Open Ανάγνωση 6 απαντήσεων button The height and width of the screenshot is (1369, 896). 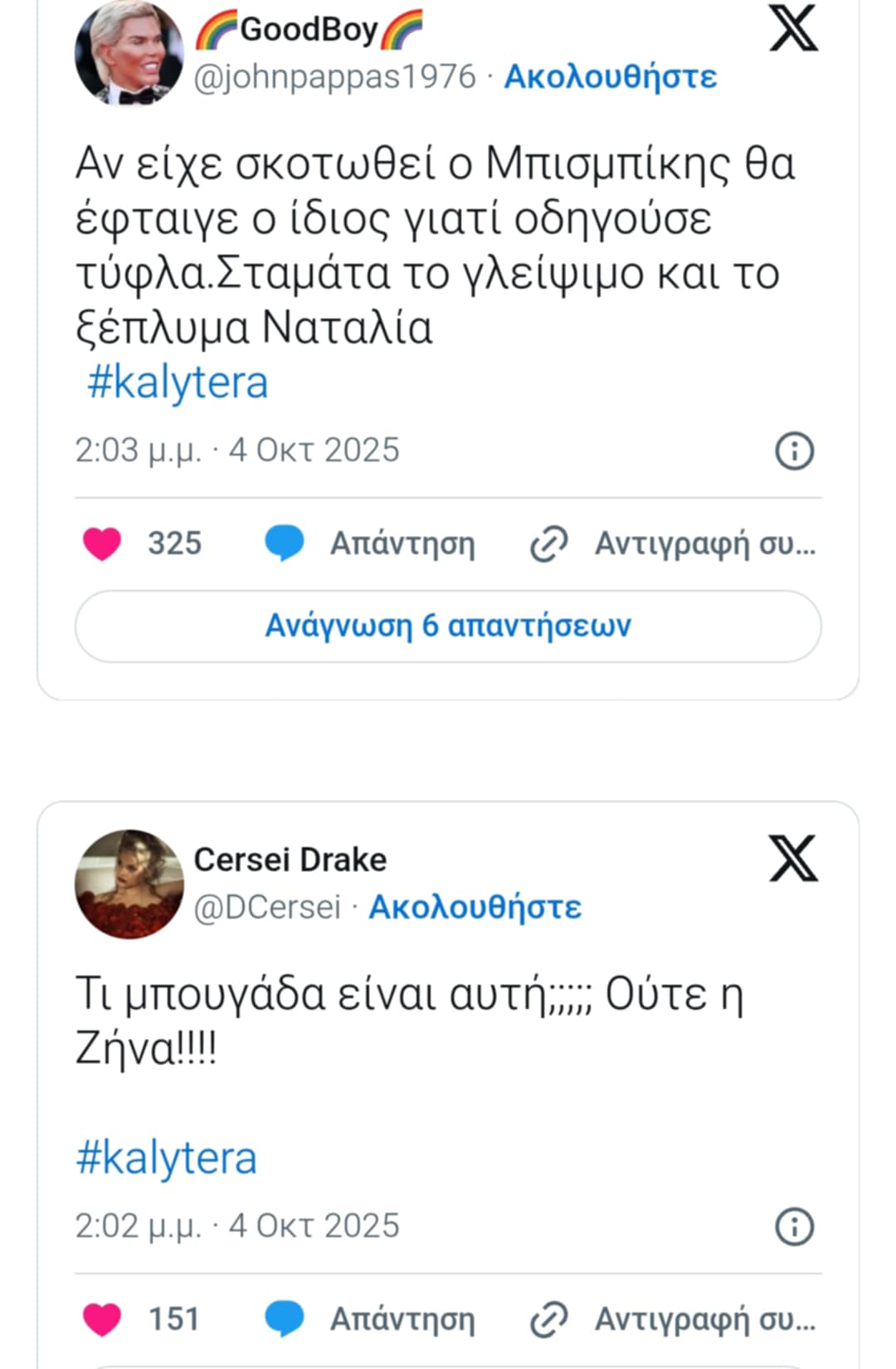448,626
